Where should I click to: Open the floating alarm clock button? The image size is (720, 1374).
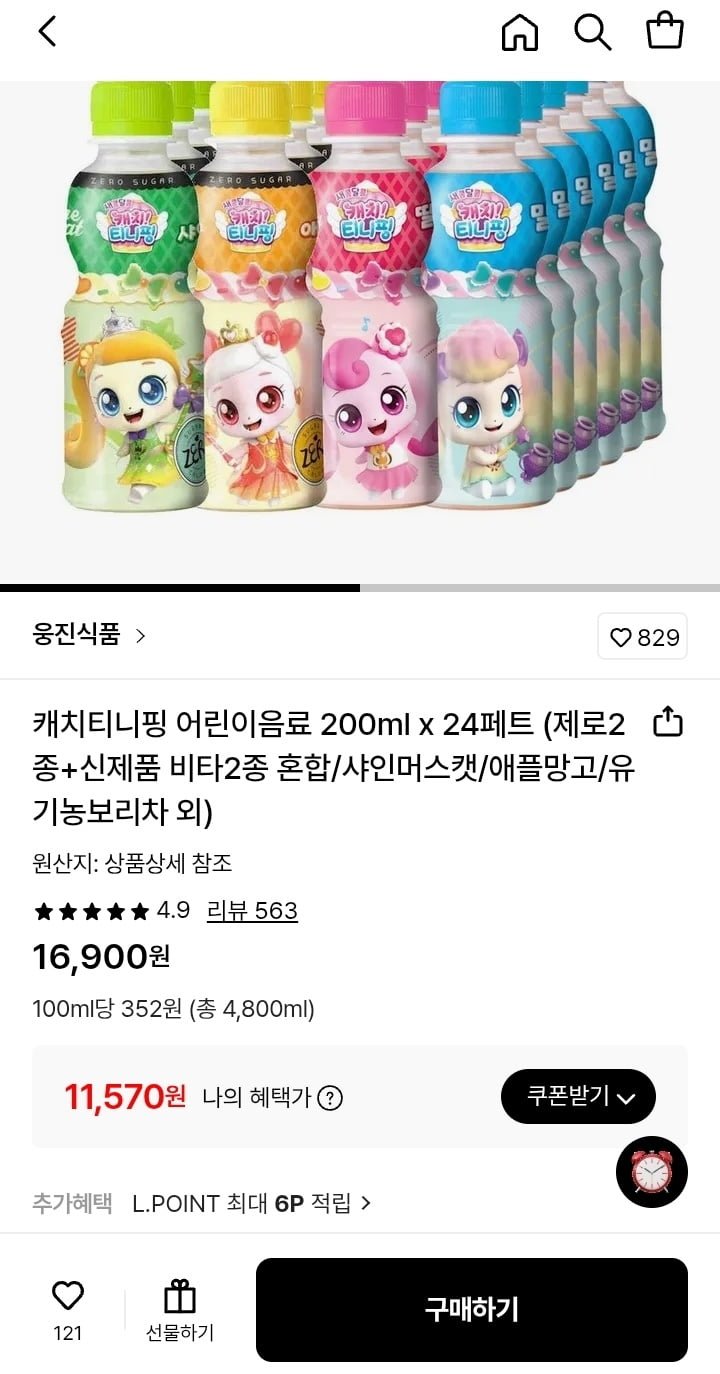point(652,1172)
